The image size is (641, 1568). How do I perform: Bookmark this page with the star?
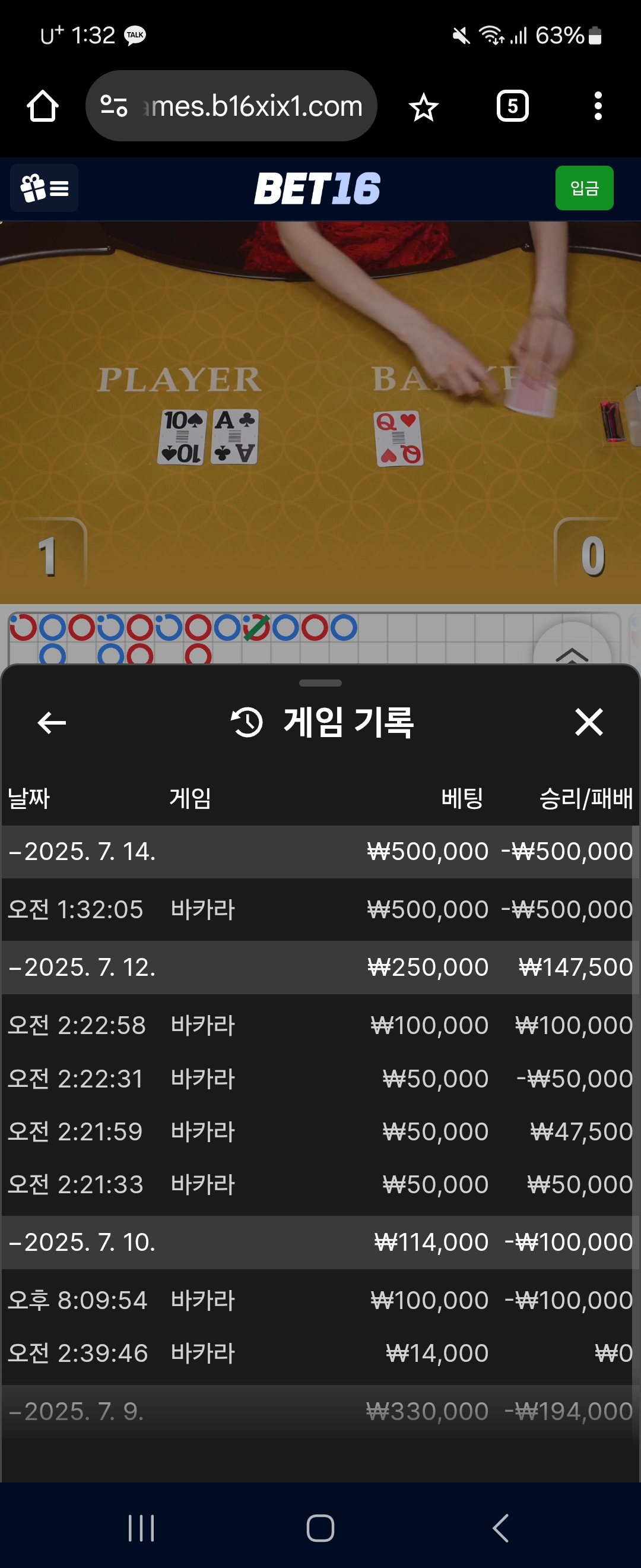pos(423,108)
